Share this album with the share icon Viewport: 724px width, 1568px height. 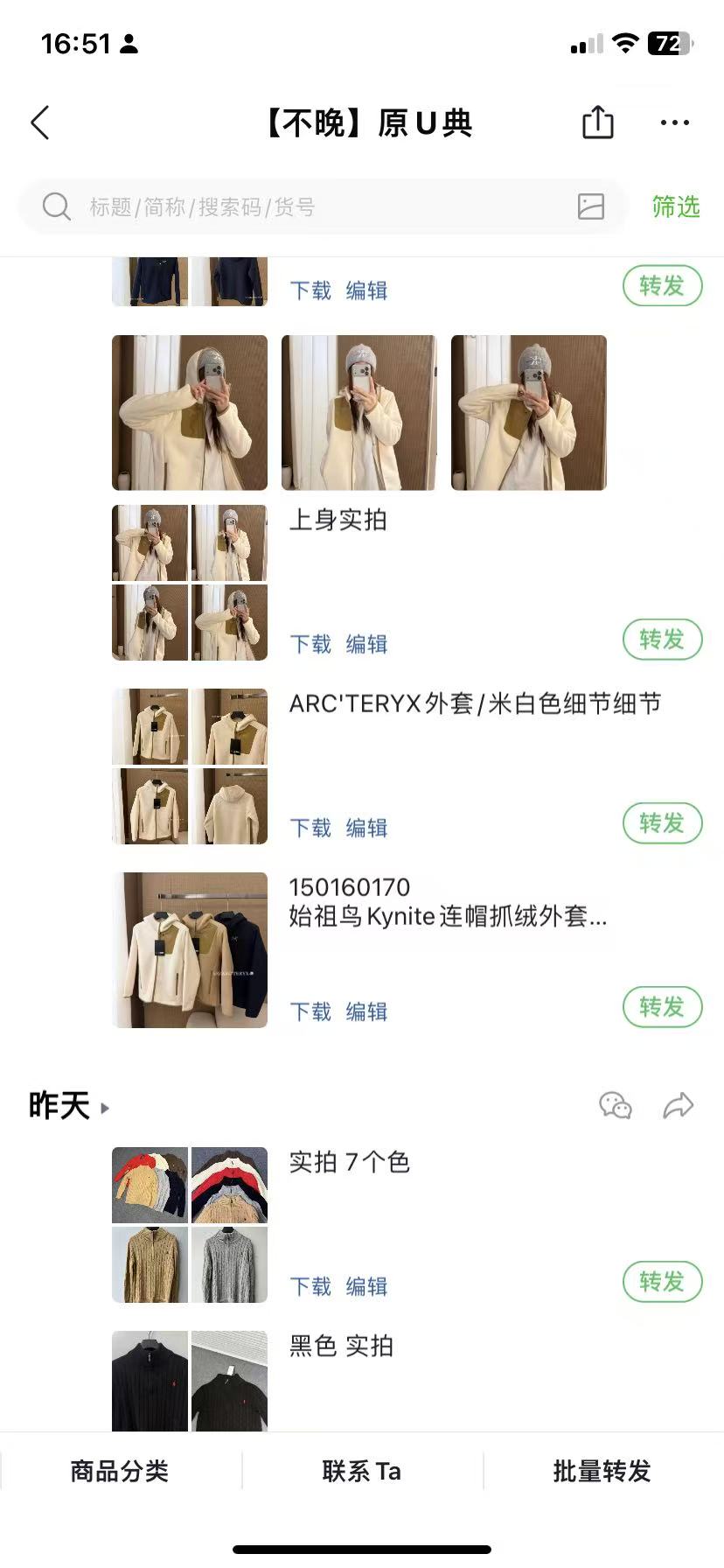click(x=598, y=122)
